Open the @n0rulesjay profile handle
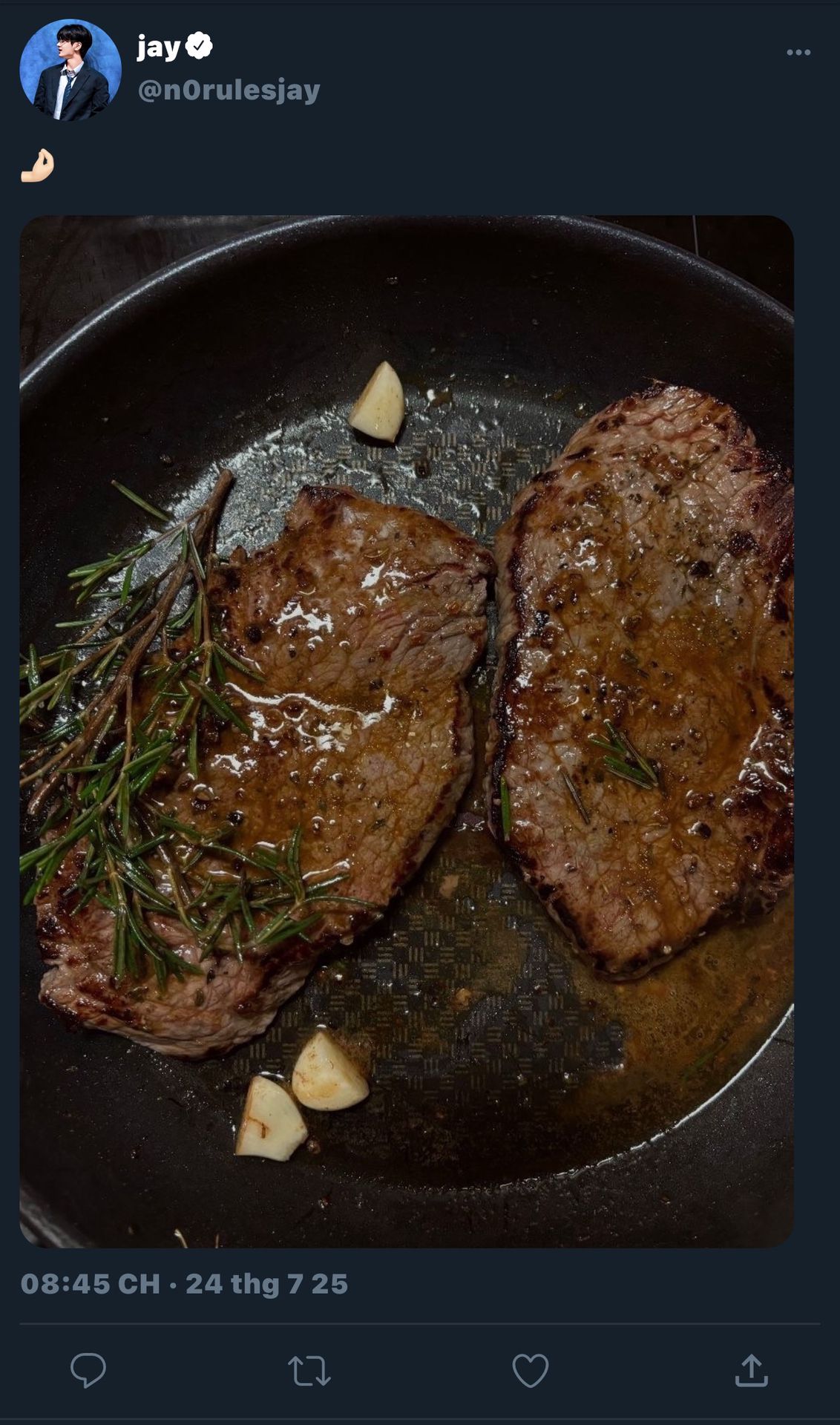The image size is (840, 1425). tap(229, 90)
